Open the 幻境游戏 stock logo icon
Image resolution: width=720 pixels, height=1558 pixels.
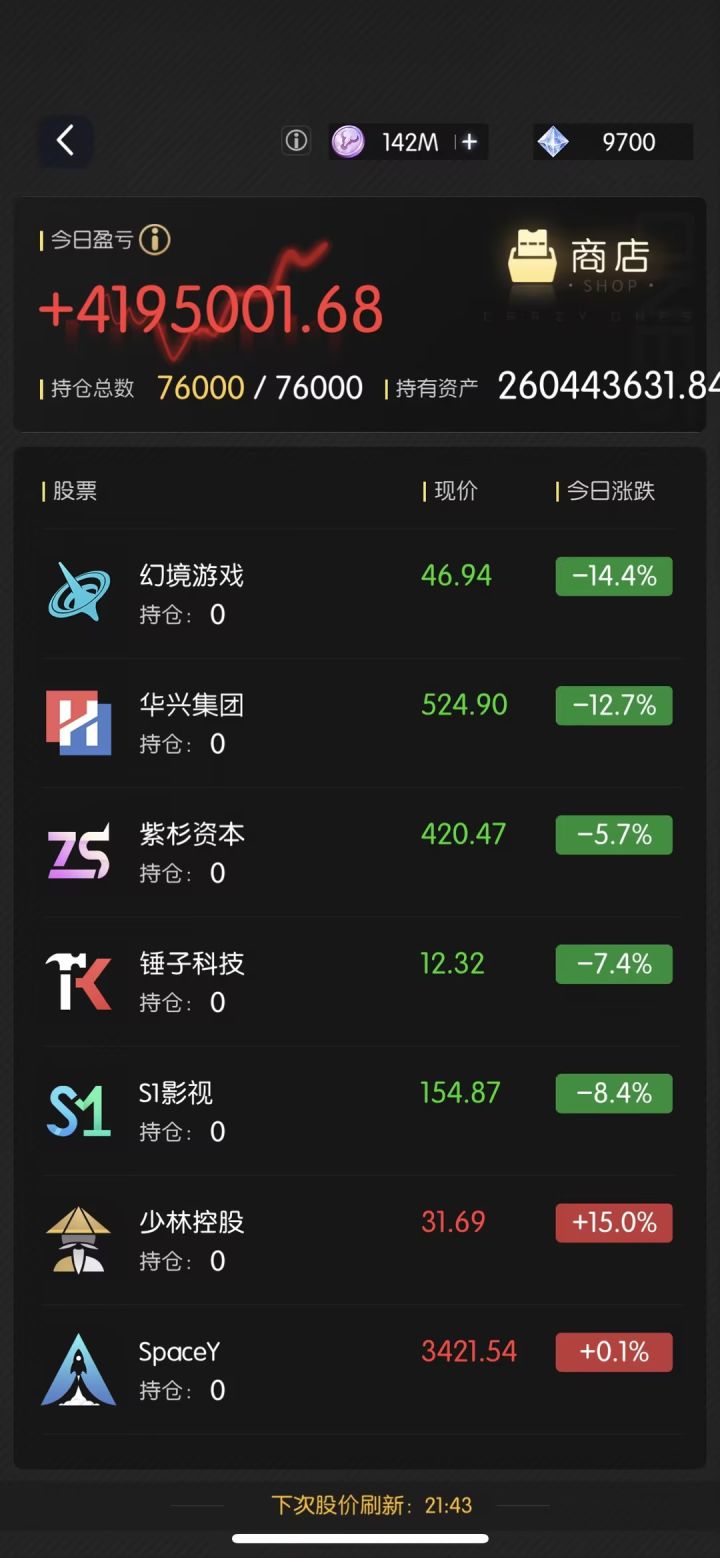78,591
